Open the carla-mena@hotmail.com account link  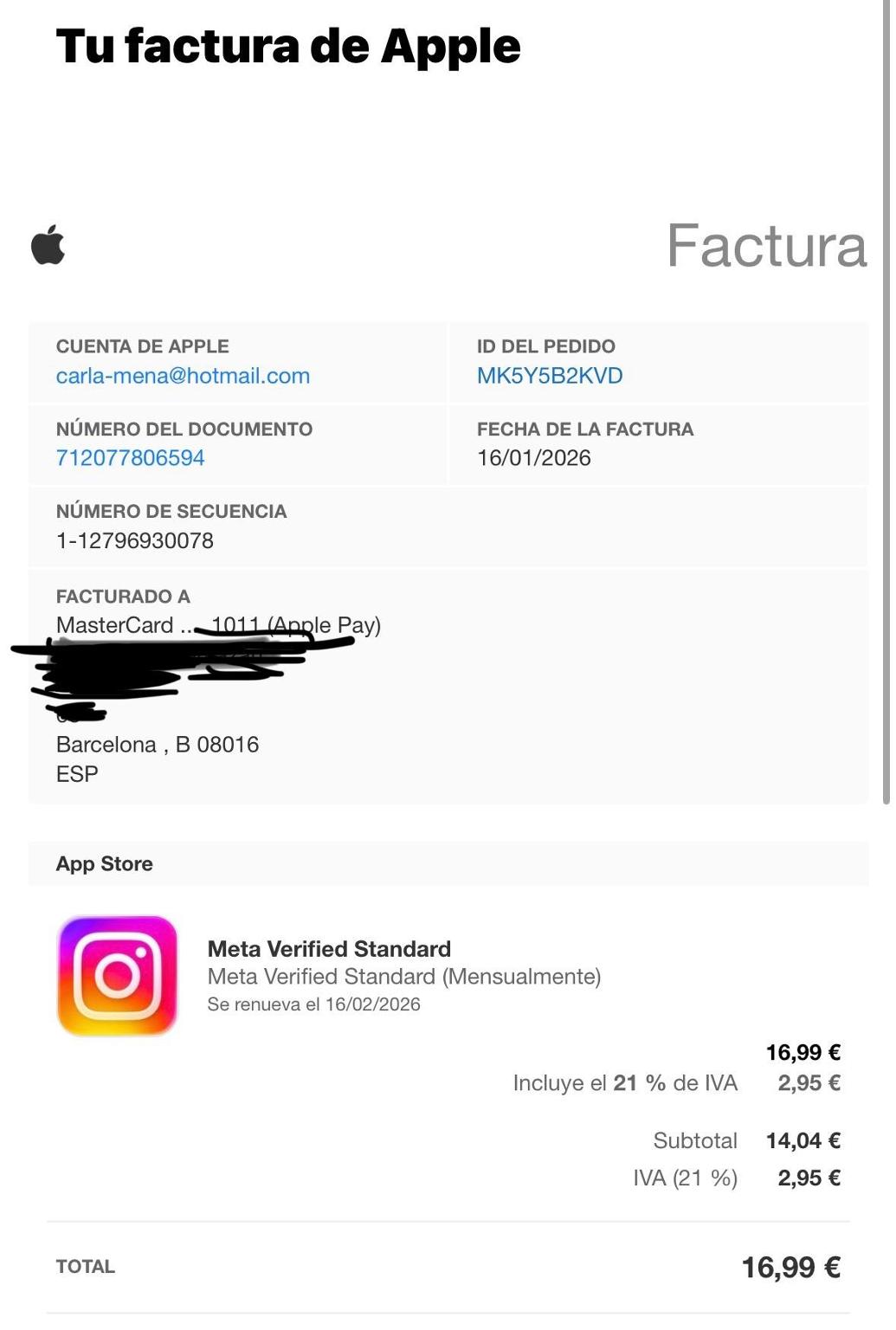(x=183, y=376)
